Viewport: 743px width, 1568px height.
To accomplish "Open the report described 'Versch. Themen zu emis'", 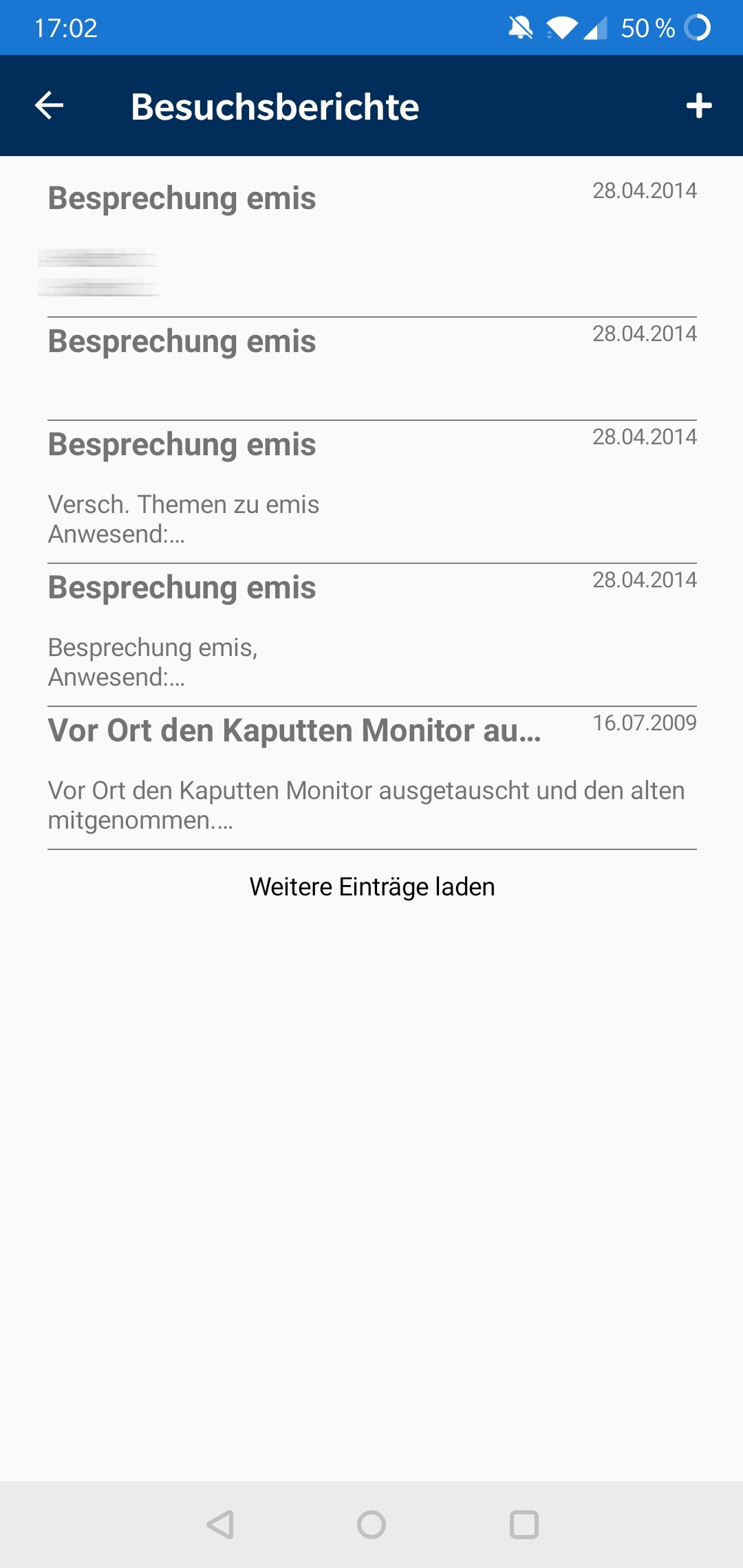I will coord(371,492).
